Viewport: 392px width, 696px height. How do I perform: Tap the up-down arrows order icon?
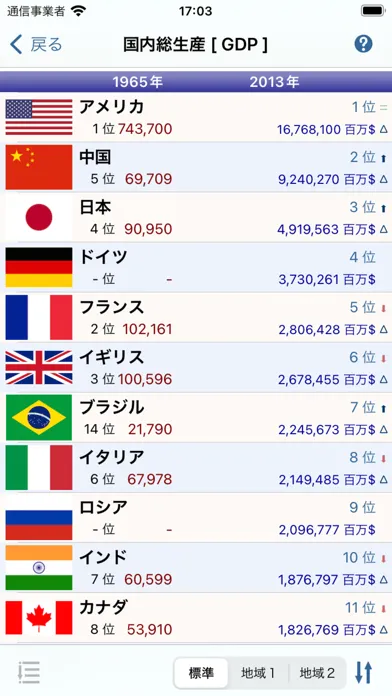[364, 672]
